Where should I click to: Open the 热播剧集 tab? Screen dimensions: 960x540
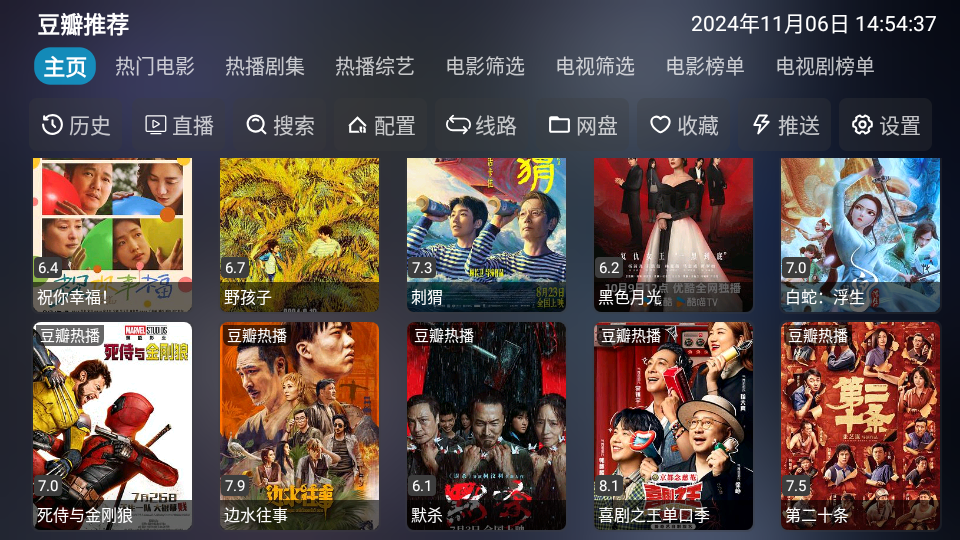click(265, 67)
